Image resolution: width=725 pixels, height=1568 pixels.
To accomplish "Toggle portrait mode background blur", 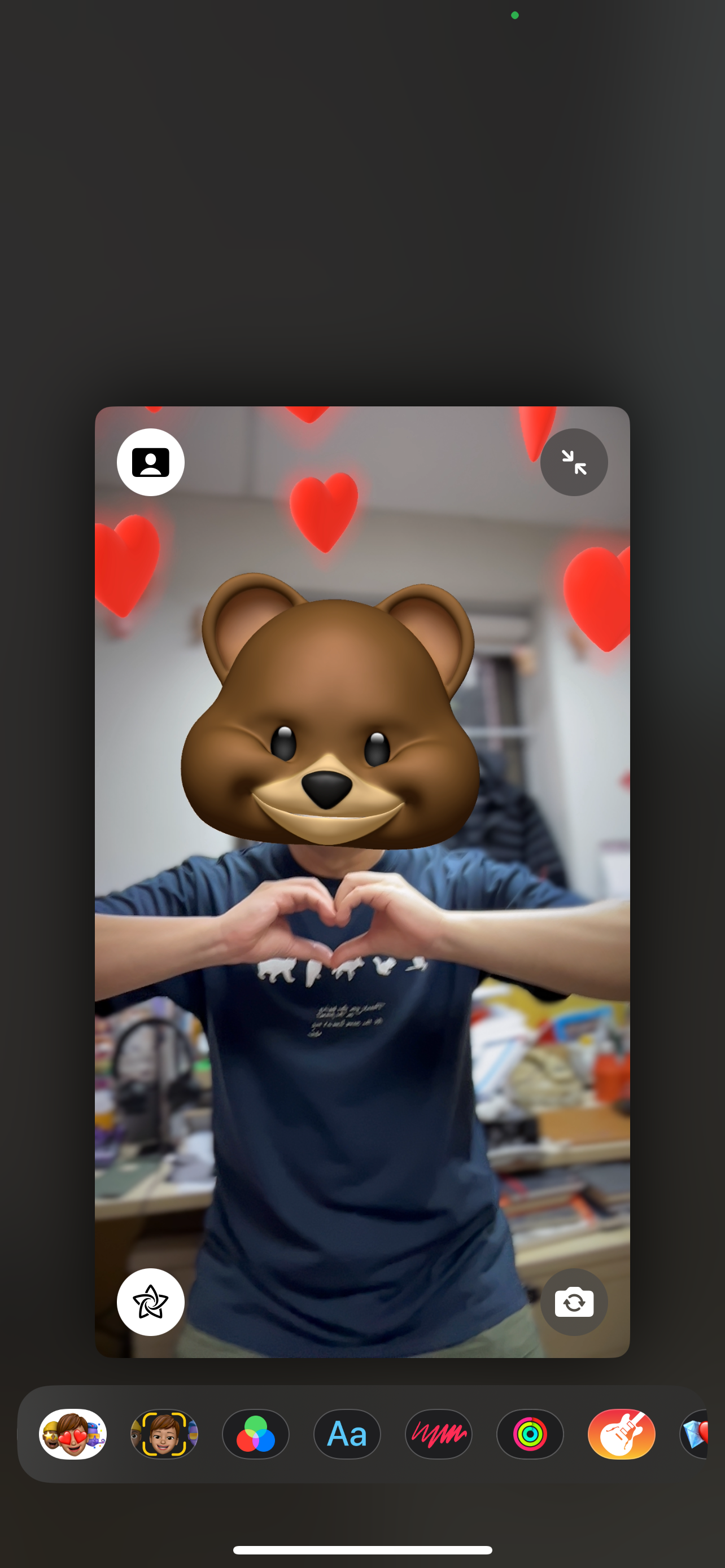I will [x=150, y=462].
